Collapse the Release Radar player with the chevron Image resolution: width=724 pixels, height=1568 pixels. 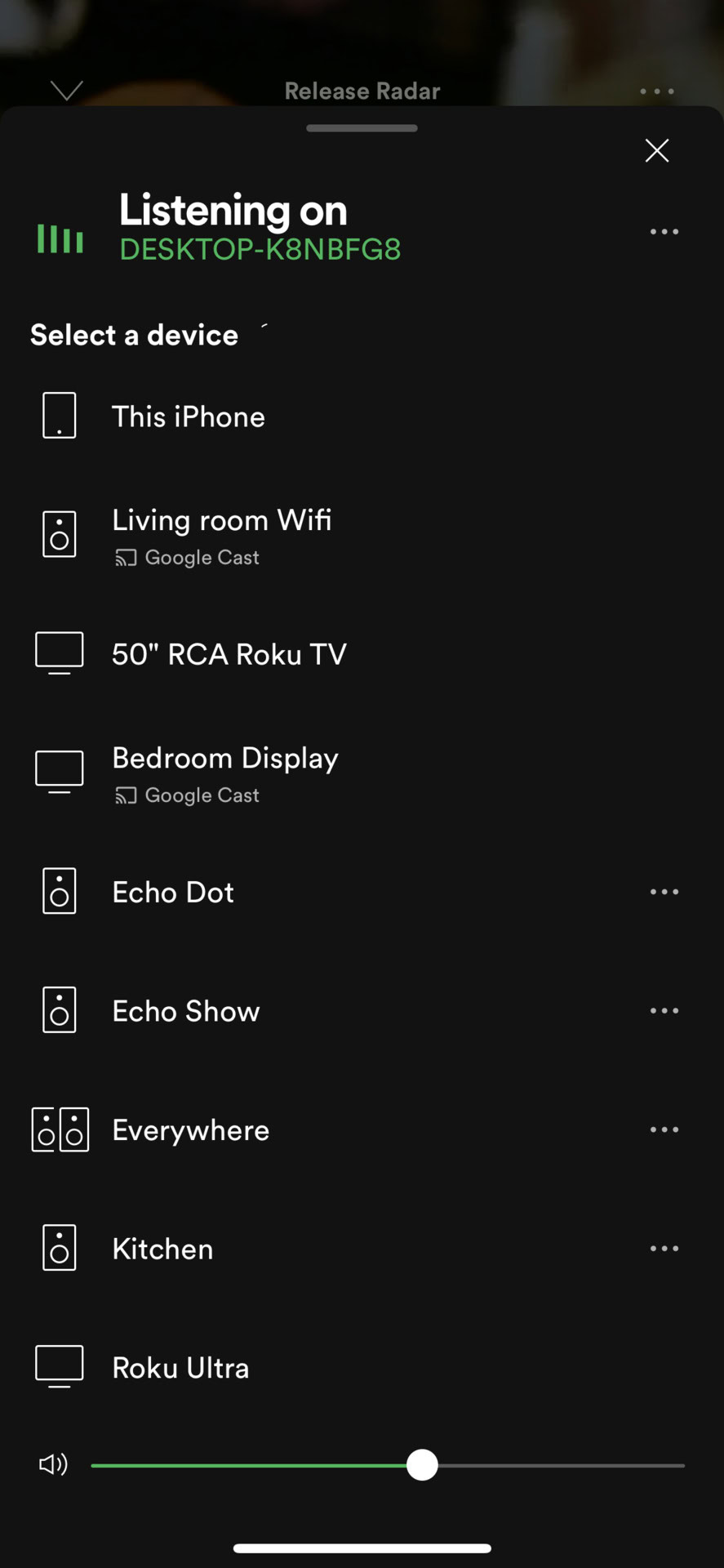[66, 91]
